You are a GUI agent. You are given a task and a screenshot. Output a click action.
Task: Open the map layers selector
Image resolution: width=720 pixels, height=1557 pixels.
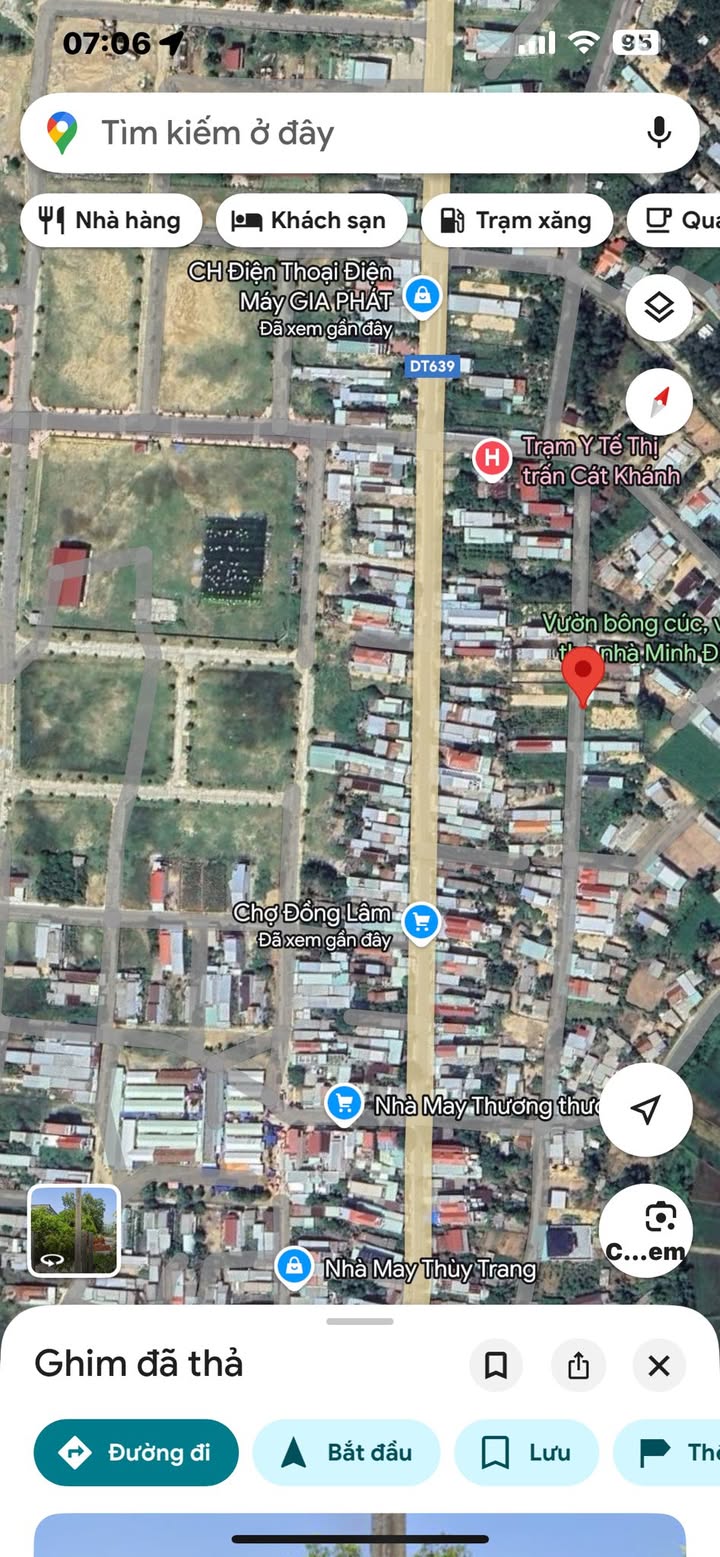[659, 308]
